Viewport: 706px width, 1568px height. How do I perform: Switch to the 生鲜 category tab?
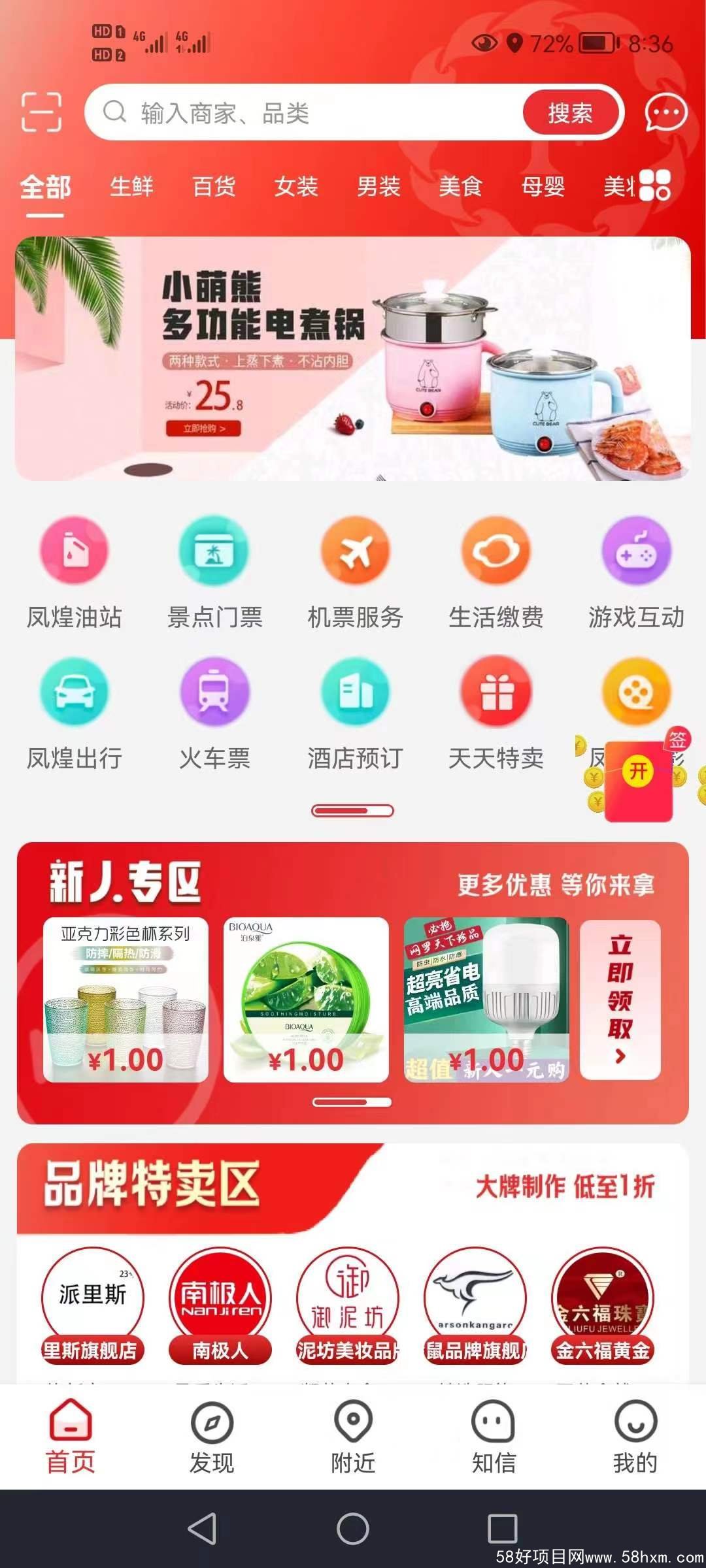point(131,187)
